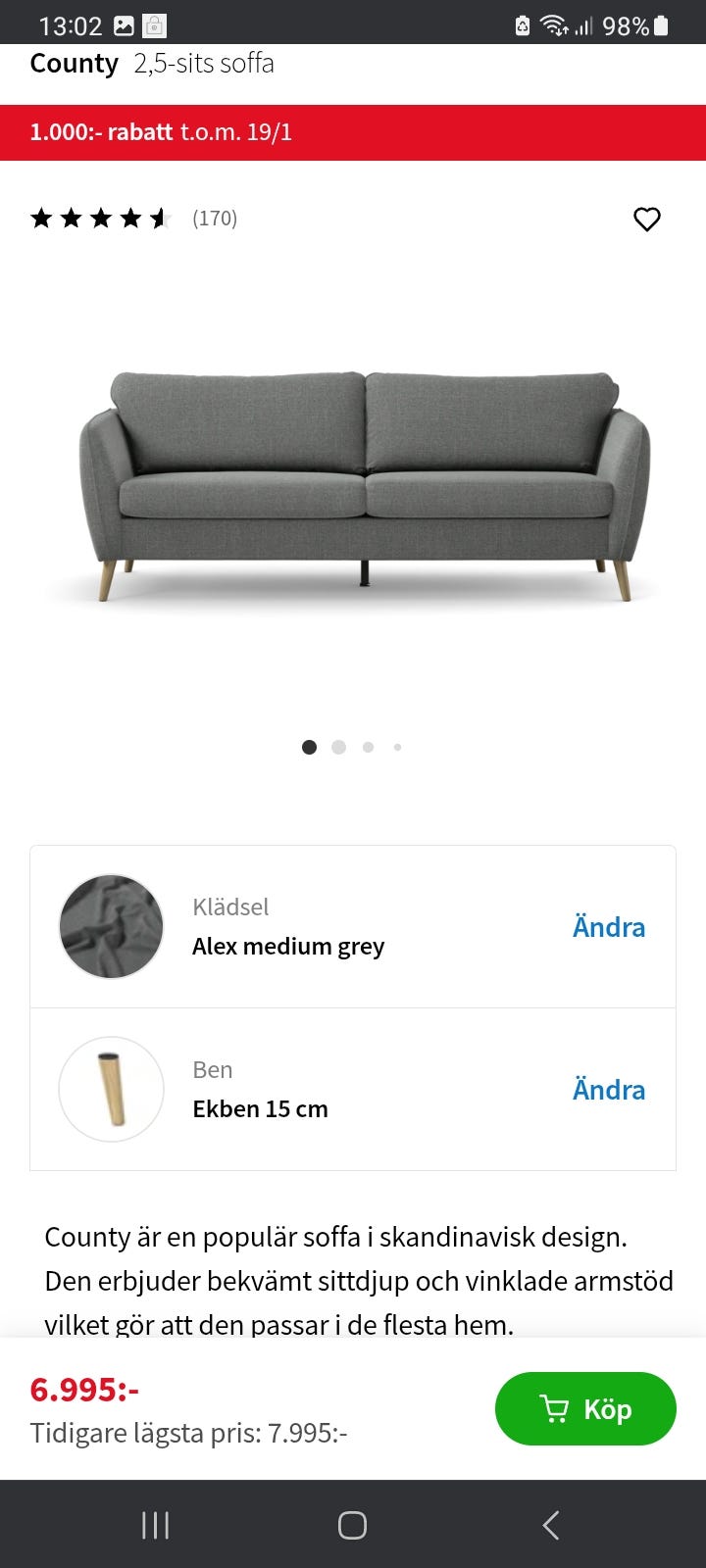Tap the Ekben 15 cm leg thumbnail

point(110,1089)
